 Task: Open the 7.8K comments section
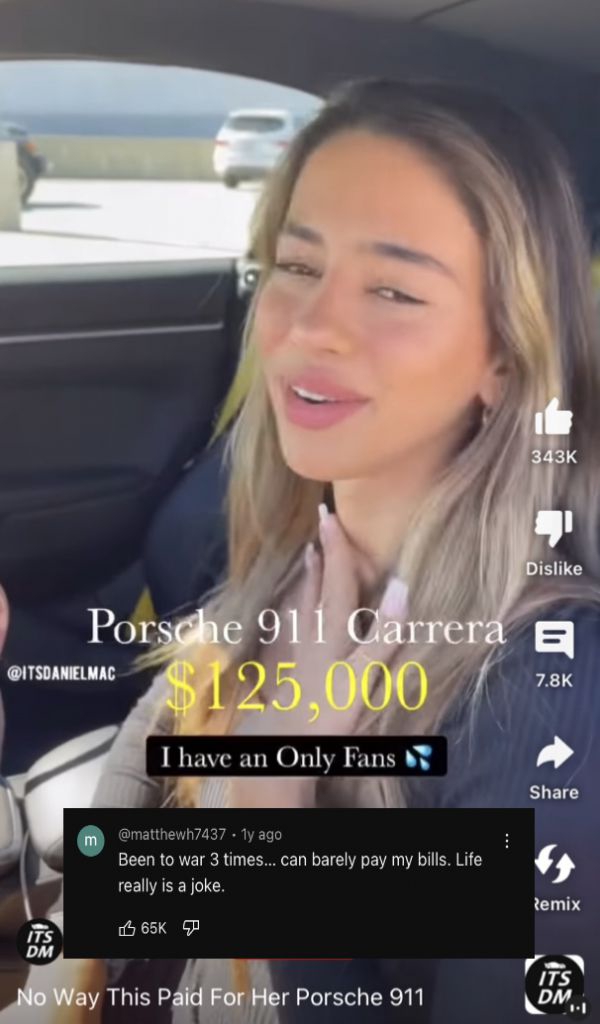(553, 641)
